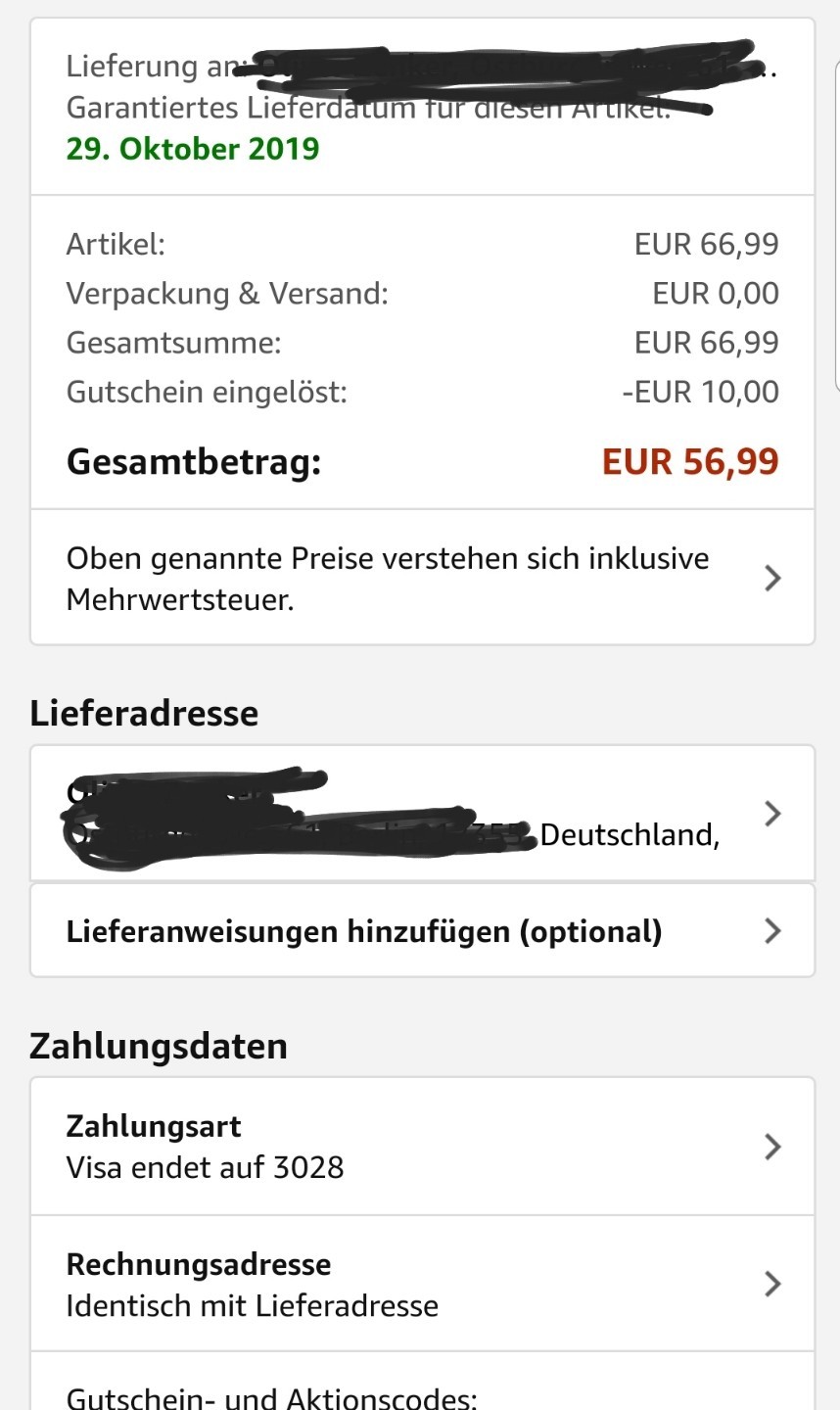Edit the Rechnungsadresse billing address
This screenshot has width=840, height=1410.
pyautogui.click(x=422, y=1284)
